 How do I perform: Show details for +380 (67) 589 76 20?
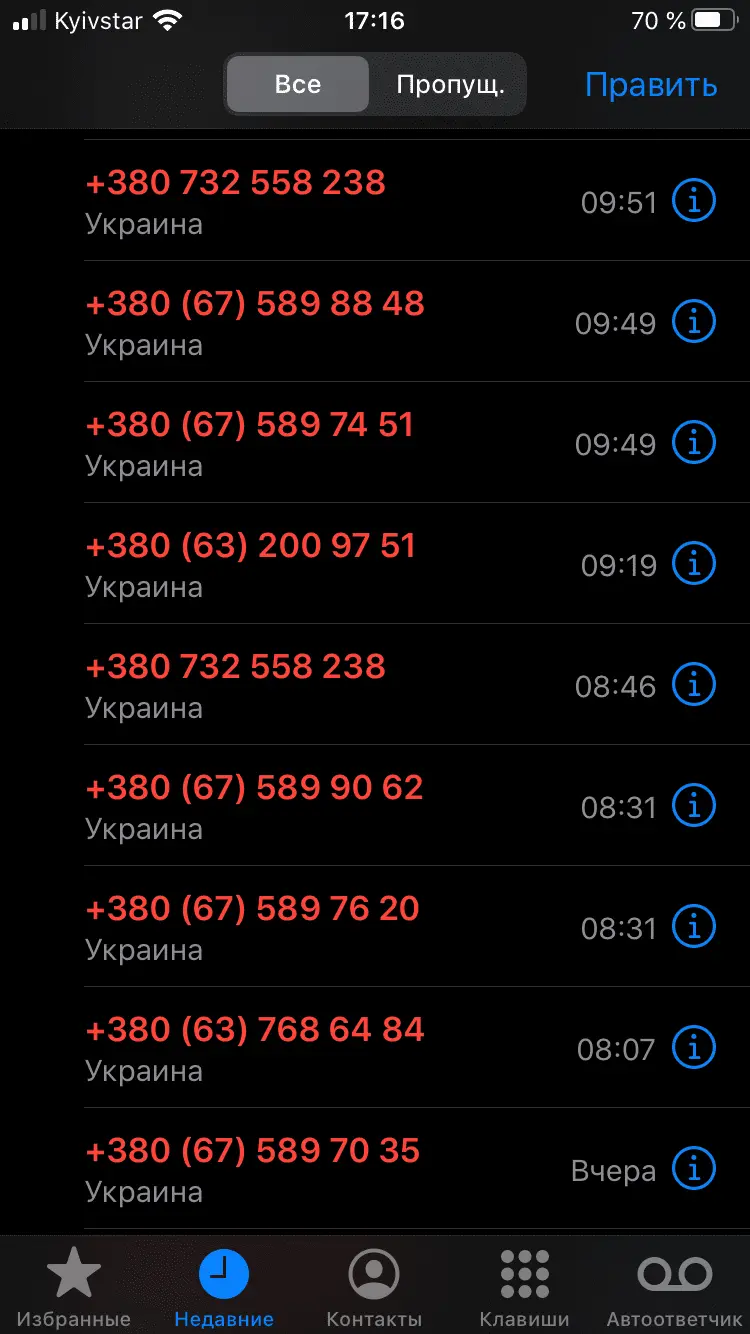click(x=694, y=928)
